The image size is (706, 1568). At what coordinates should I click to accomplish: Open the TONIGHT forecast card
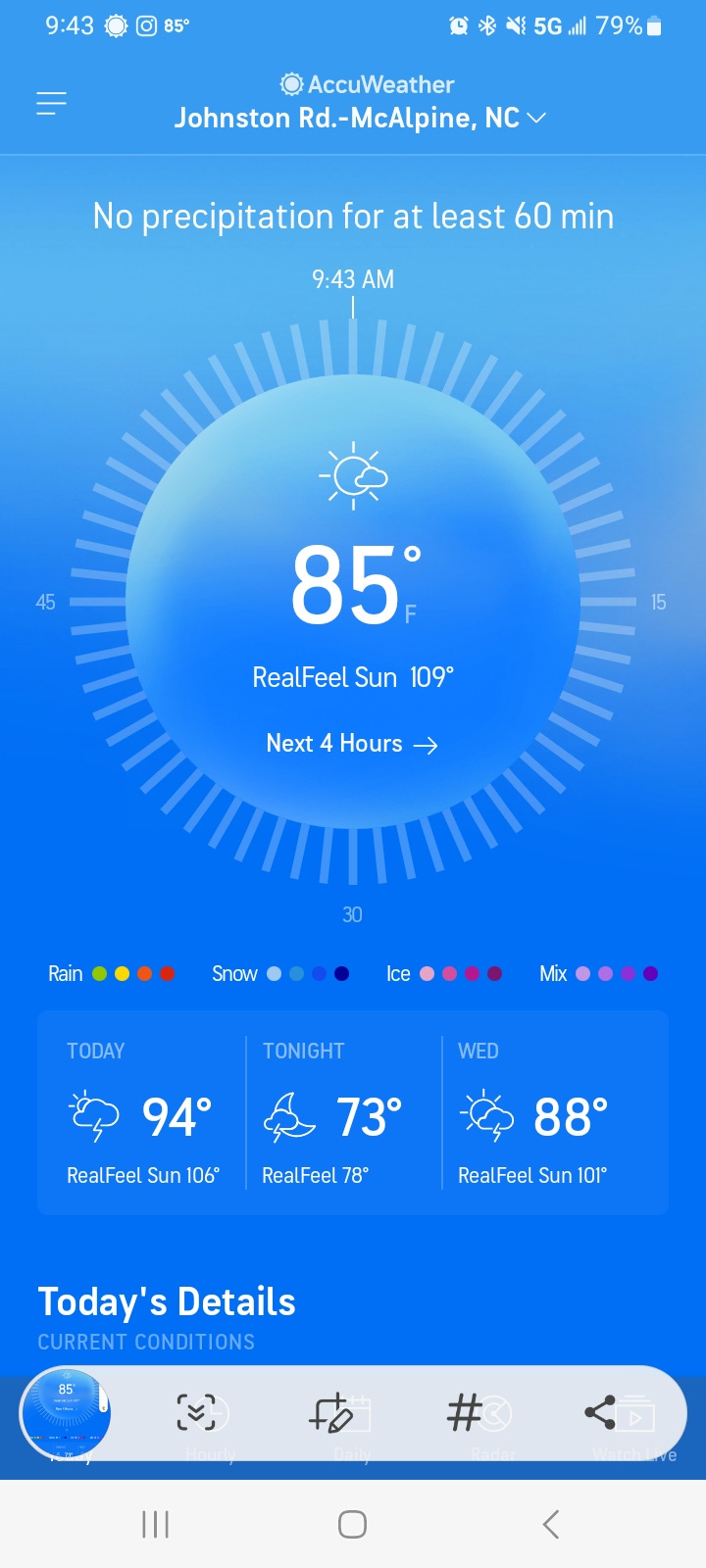(x=343, y=1114)
